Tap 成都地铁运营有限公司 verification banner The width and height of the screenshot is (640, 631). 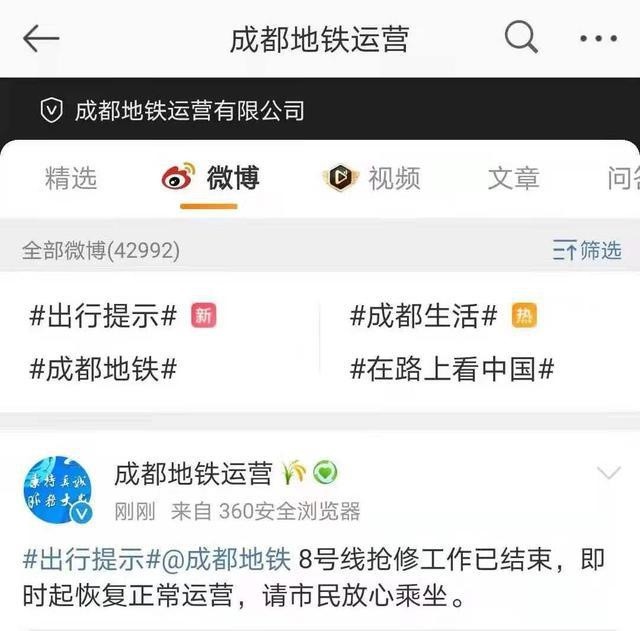[173, 110]
